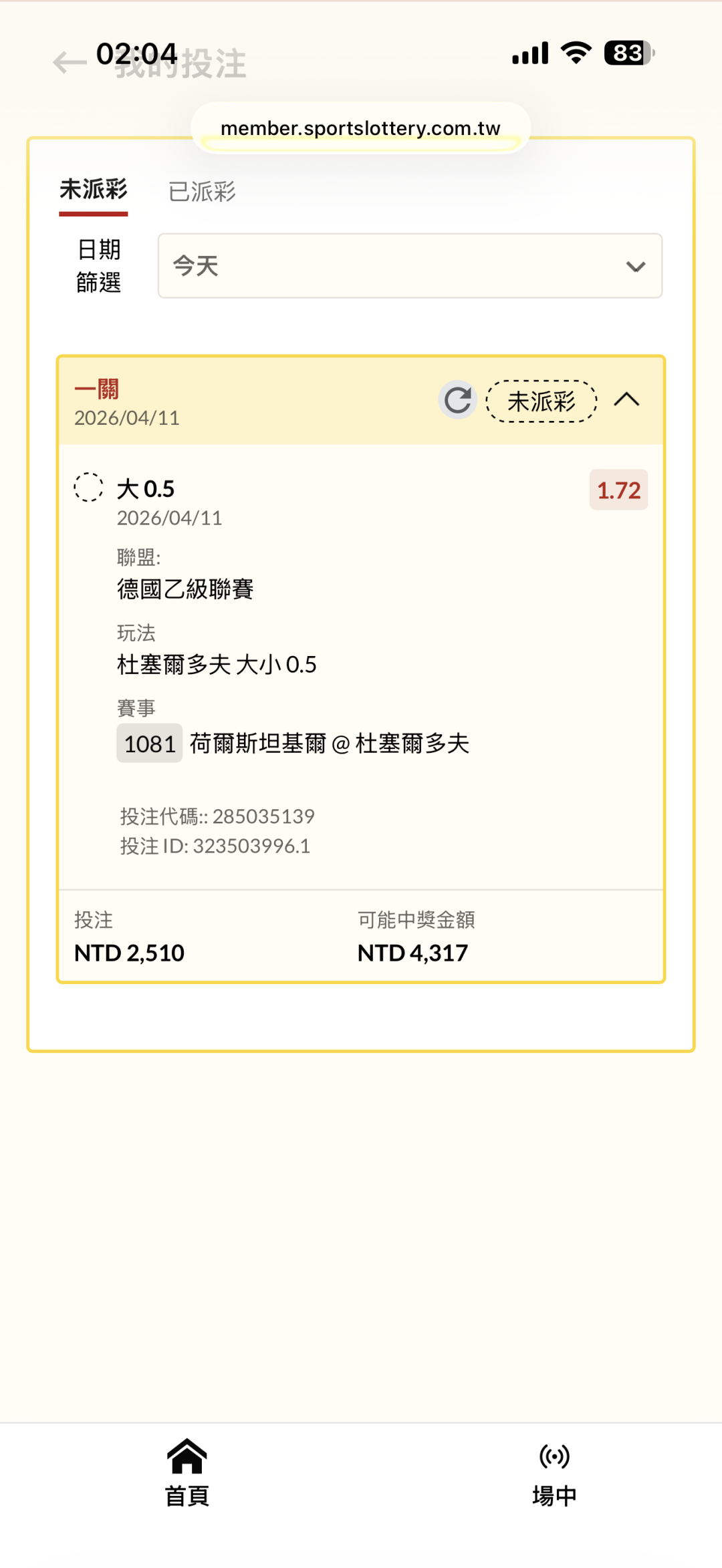
Task: Refresh the bet status with the reload icon
Action: 458,400
